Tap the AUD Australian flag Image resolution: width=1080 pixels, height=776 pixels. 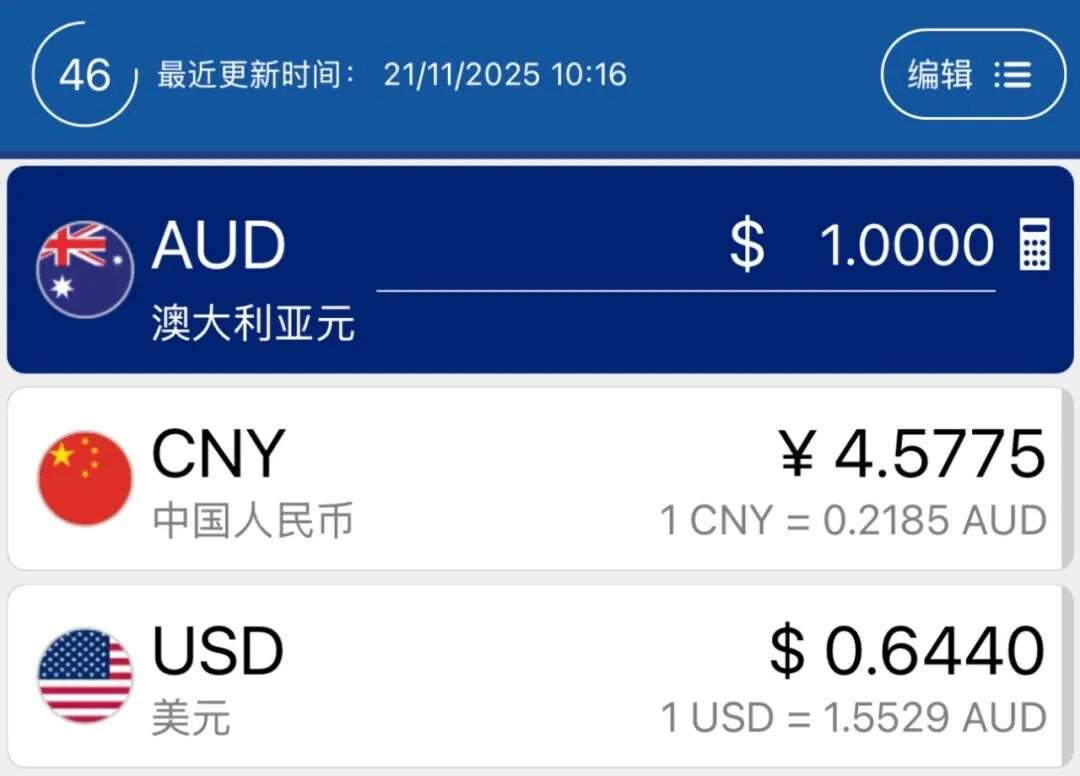pyautogui.click(x=85, y=269)
